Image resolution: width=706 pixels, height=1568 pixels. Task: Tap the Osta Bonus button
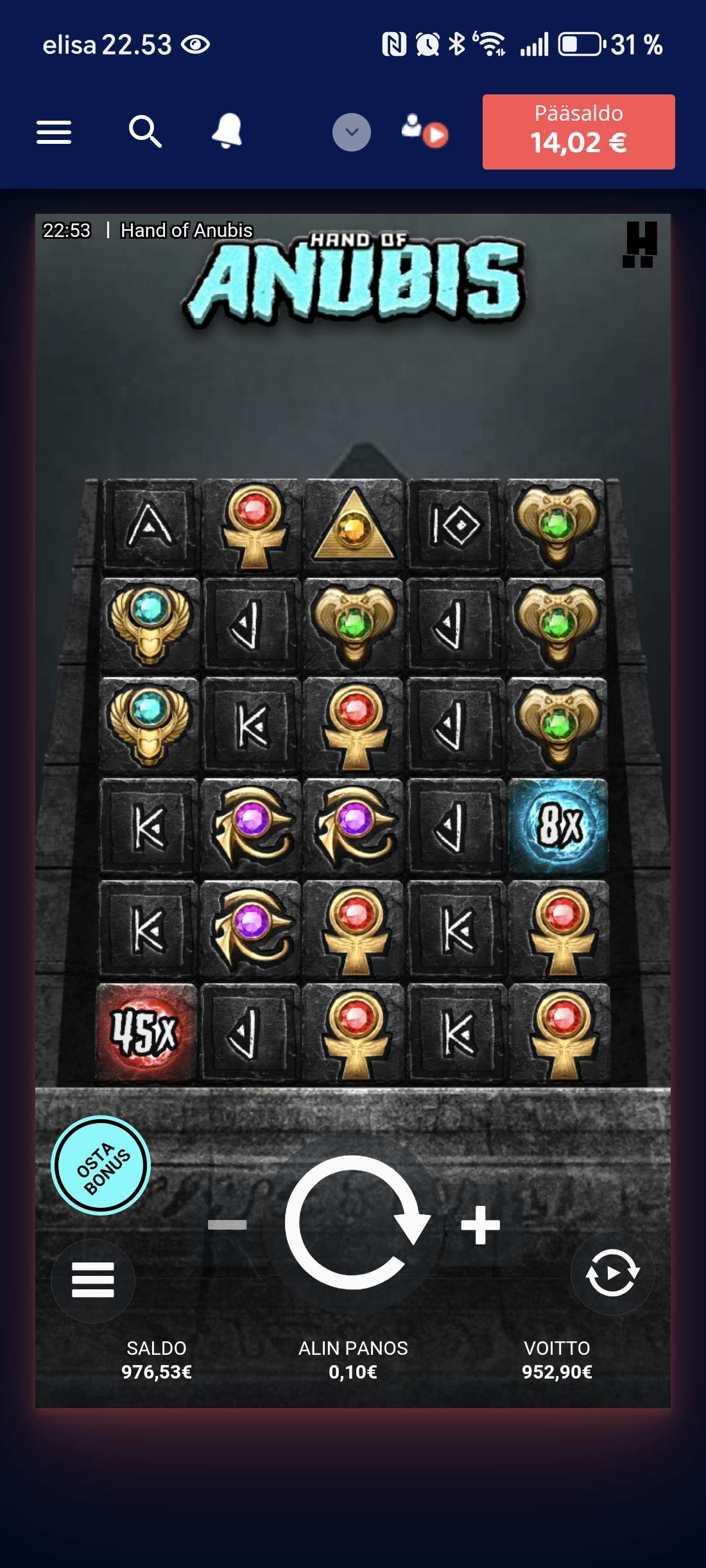click(x=101, y=1165)
